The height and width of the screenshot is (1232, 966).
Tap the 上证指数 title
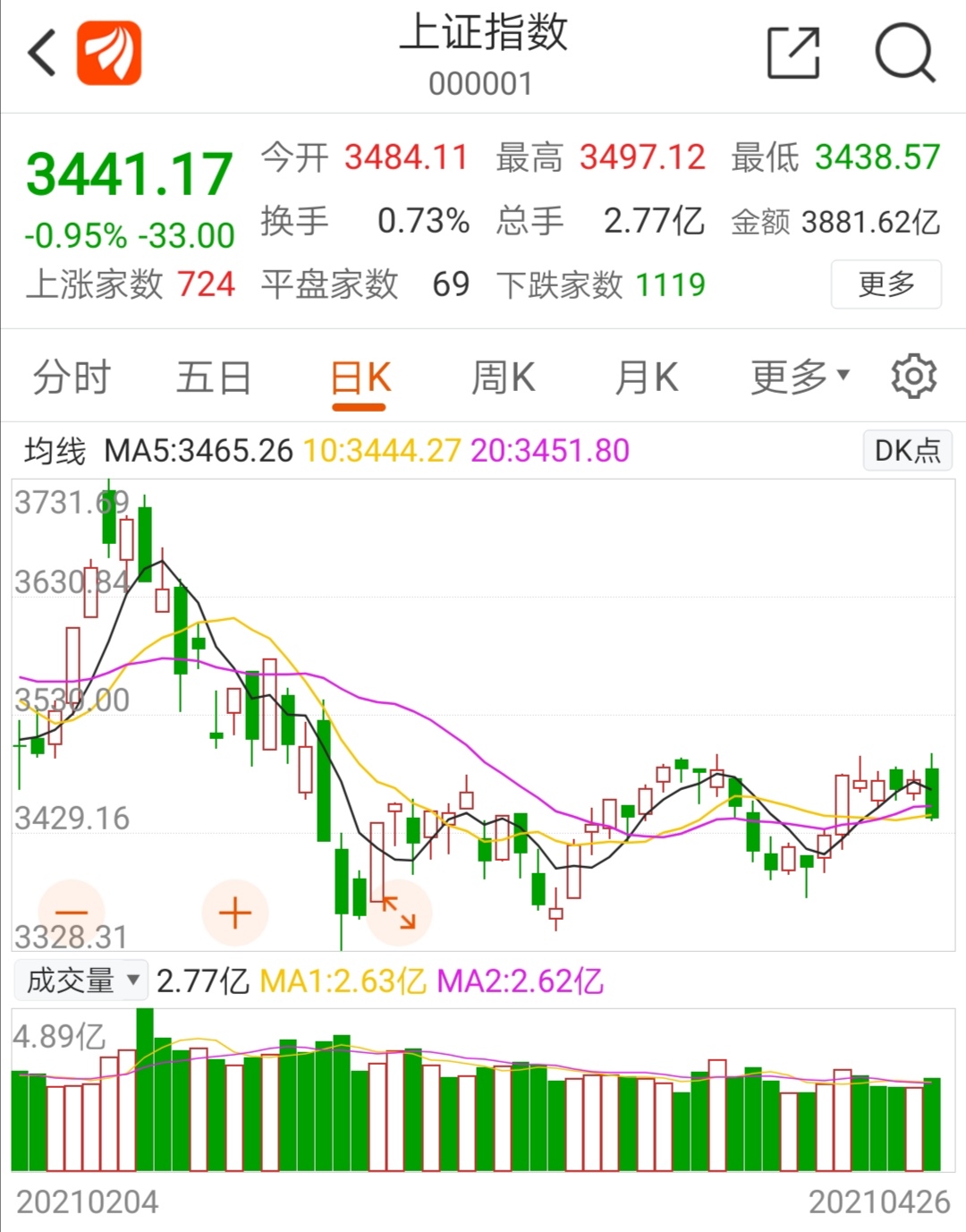click(x=483, y=36)
